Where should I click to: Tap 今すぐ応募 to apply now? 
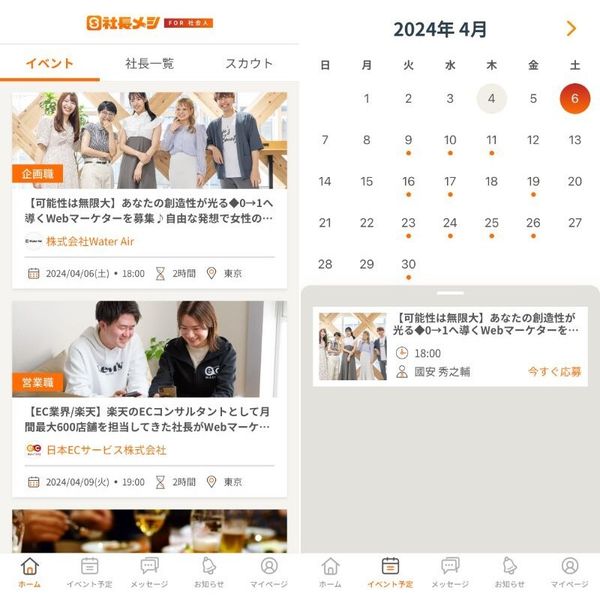click(554, 372)
